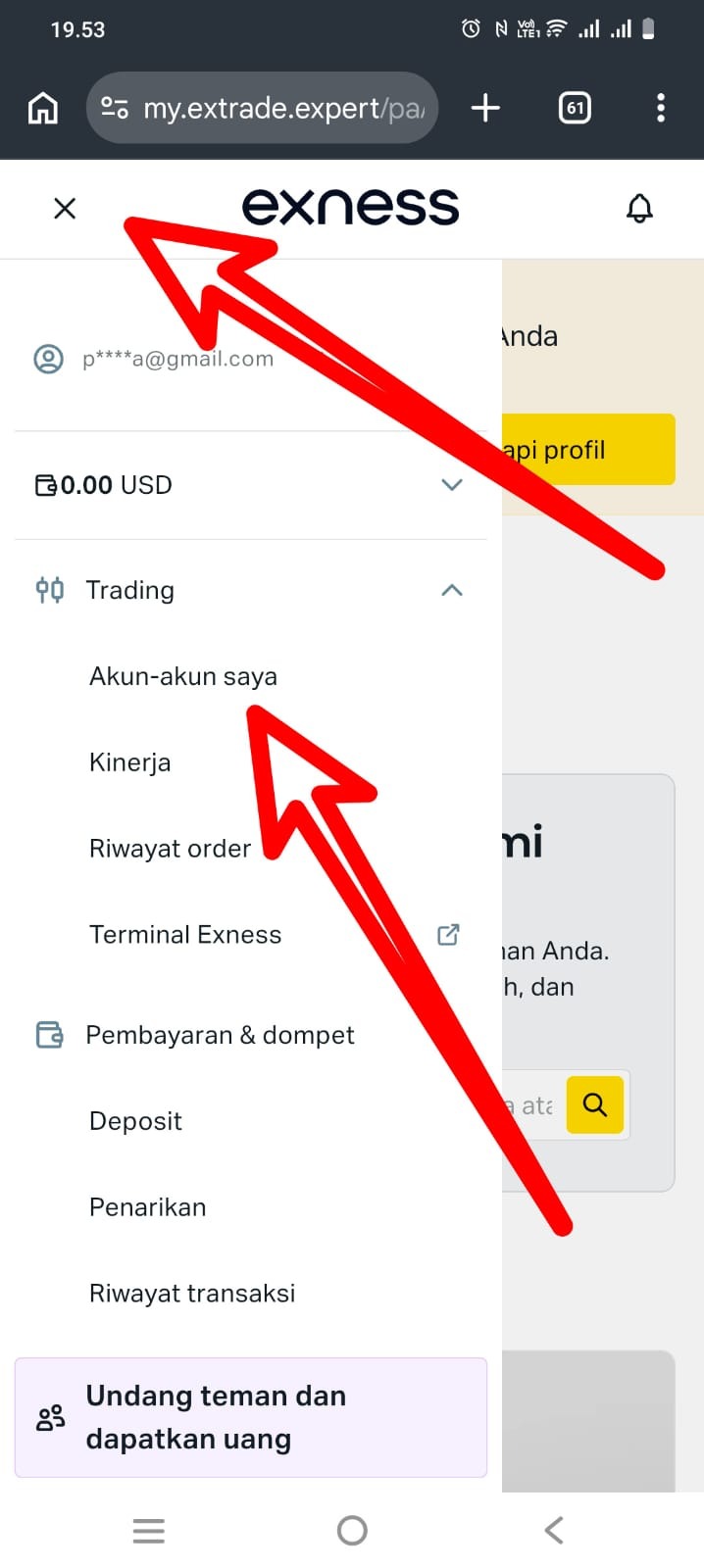Open the browser tab switcher
This screenshot has width=704, height=1568.
click(575, 108)
